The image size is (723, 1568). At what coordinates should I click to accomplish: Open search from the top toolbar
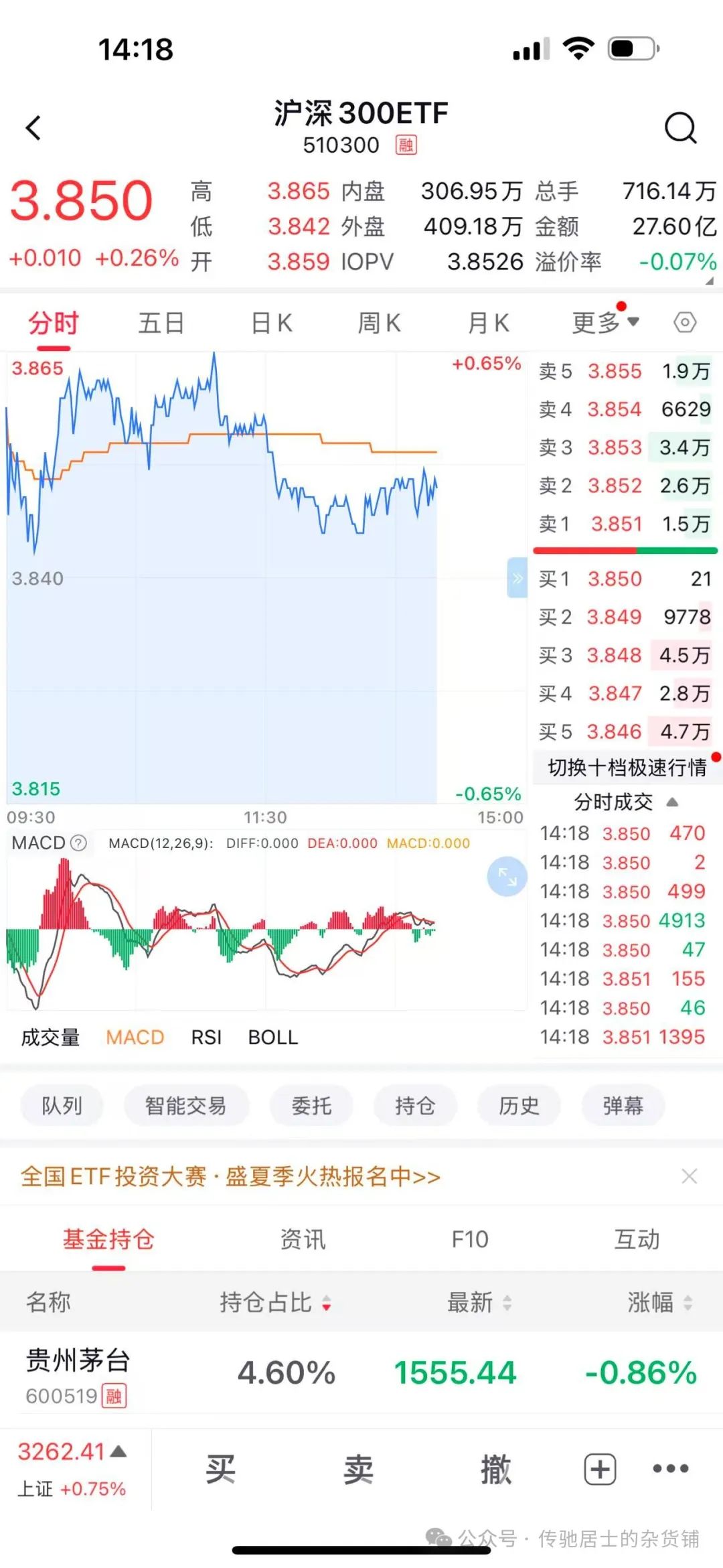click(681, 128)
